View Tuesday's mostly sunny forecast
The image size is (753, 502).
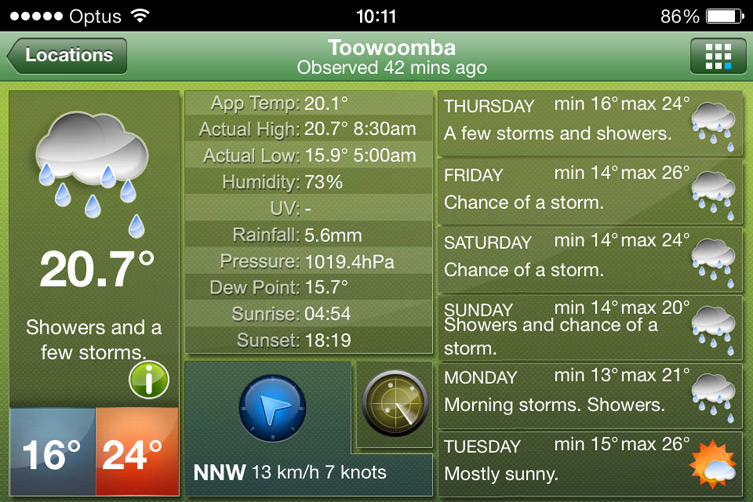[x=591, y=461]
